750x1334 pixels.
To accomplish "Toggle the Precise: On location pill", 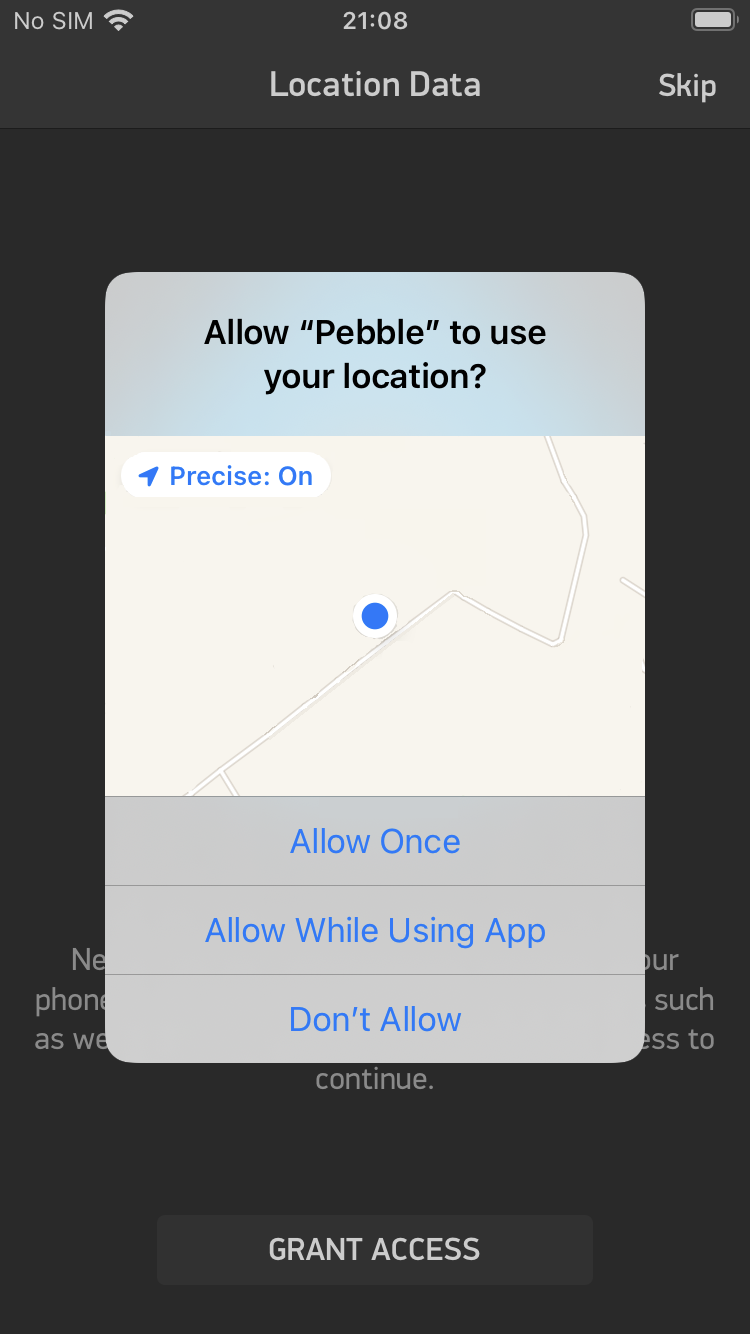I will pyautogui.click(x=226, y=476).
